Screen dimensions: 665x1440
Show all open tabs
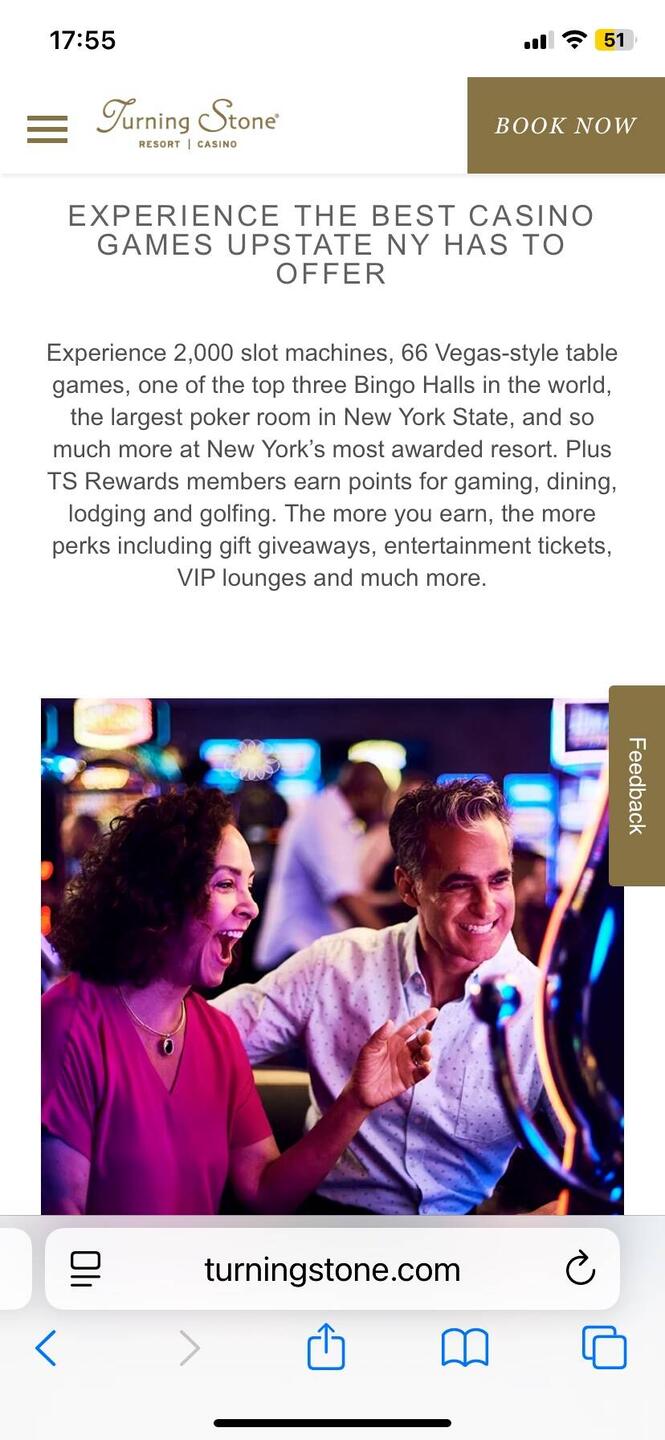[x=604, y=1348]
